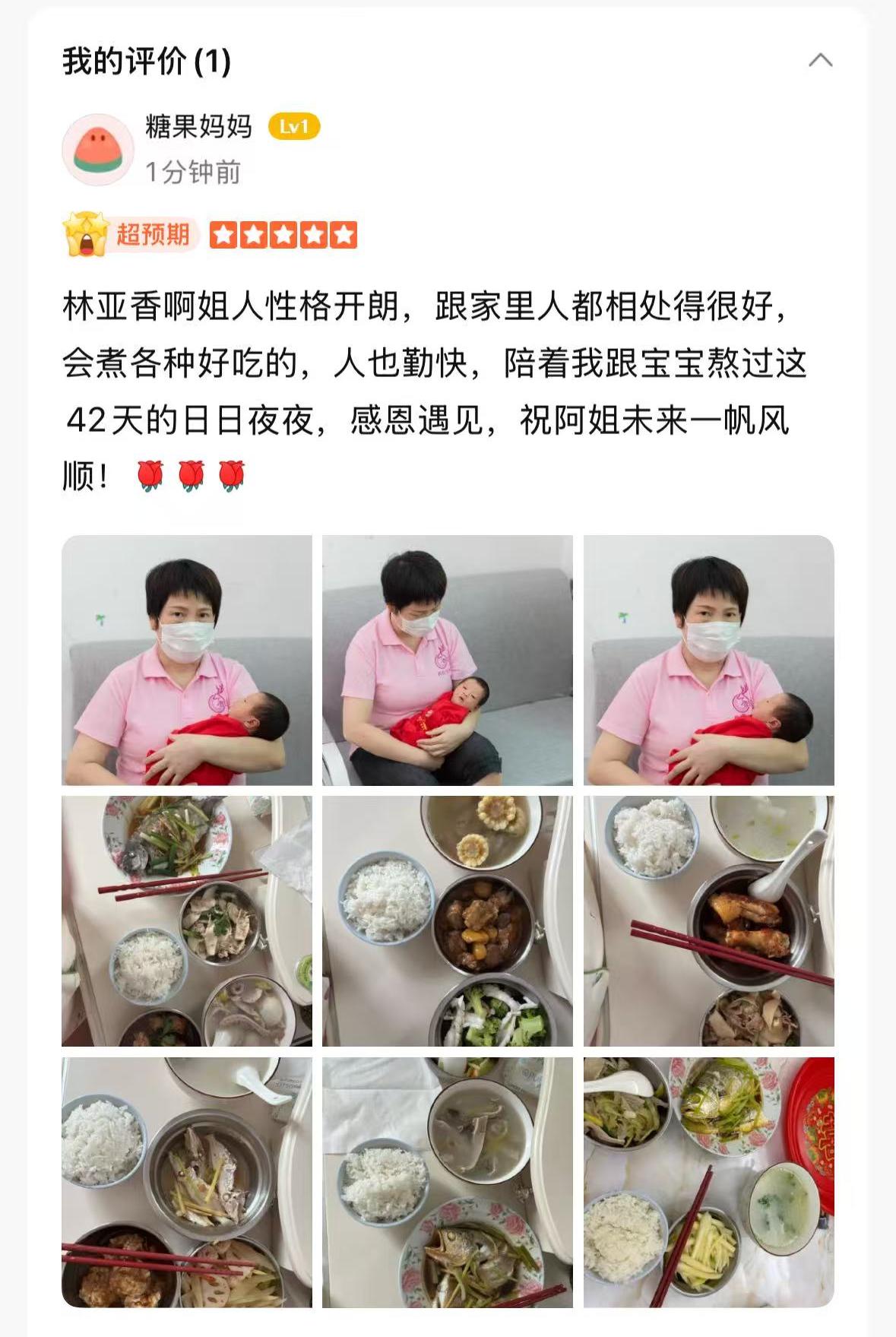Image resolution: width=896 pixels, height=1337 pixels.
Task: View meal photo beside the red tray
Action: pos(708,1182)
